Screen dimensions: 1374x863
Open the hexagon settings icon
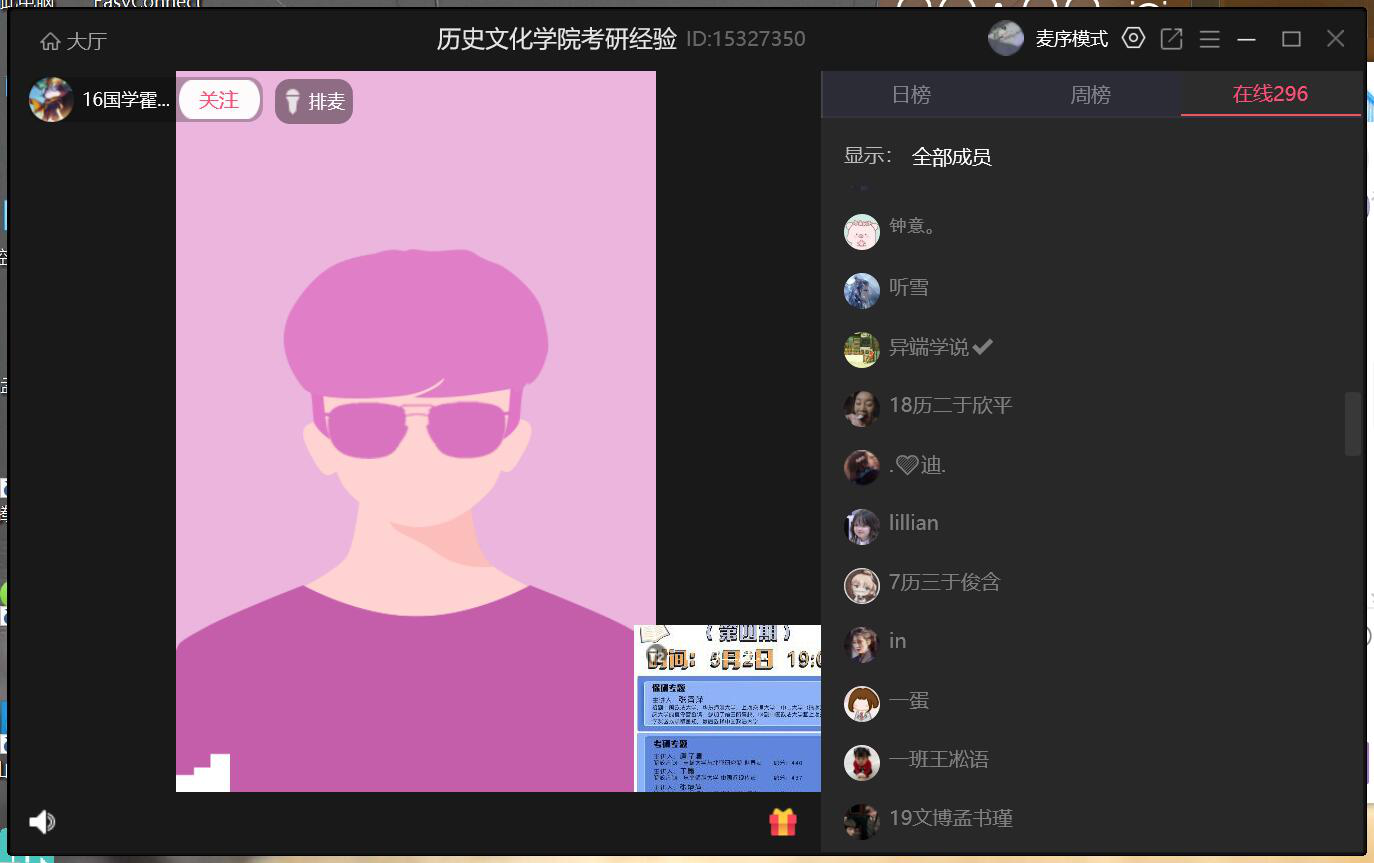(x=1133, y=39)
